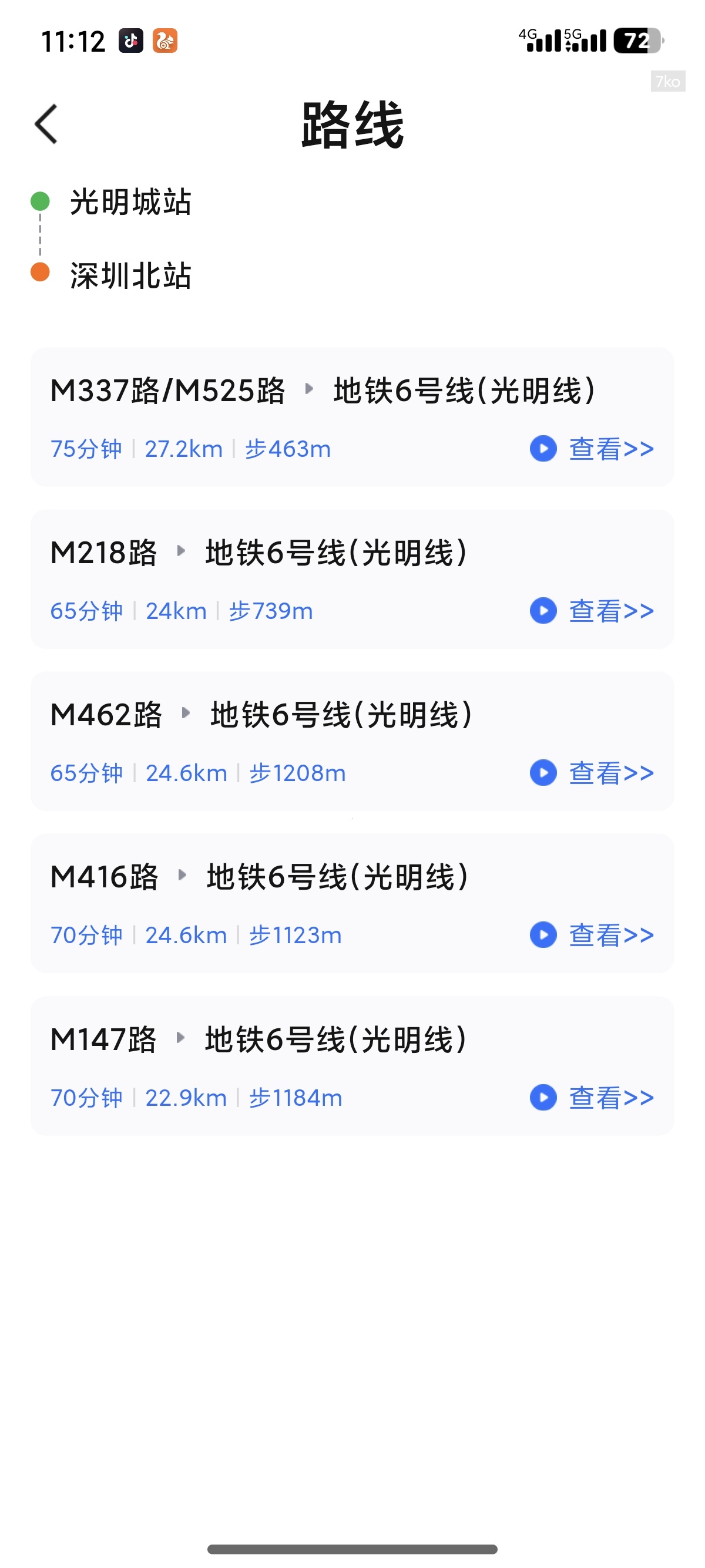This screenshot has height=1568, width=705.
Task: Select the M218路 route card
Action: pos(352,578)
